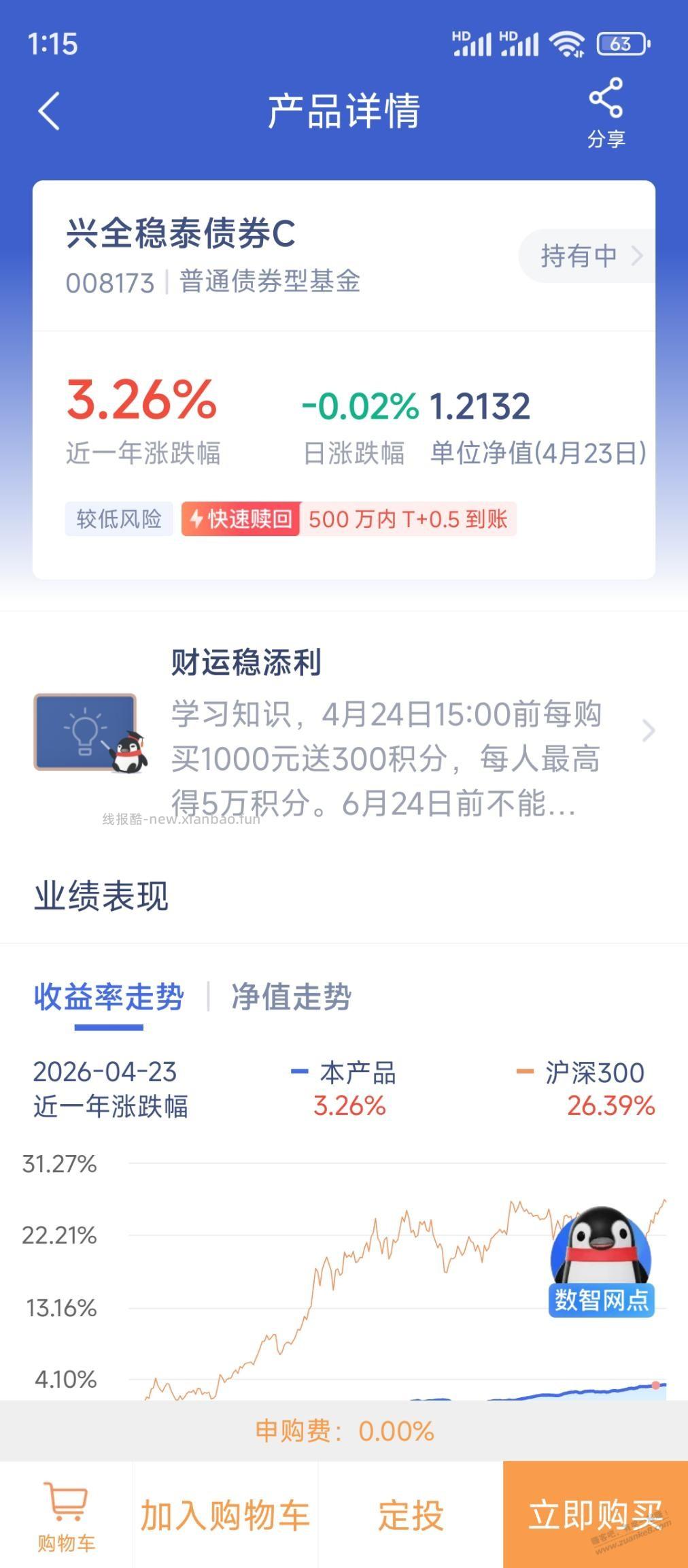This screenshot has width=688, height=1568.
Task: Expand the 持有中 holding details
Action: coord(591,255)
